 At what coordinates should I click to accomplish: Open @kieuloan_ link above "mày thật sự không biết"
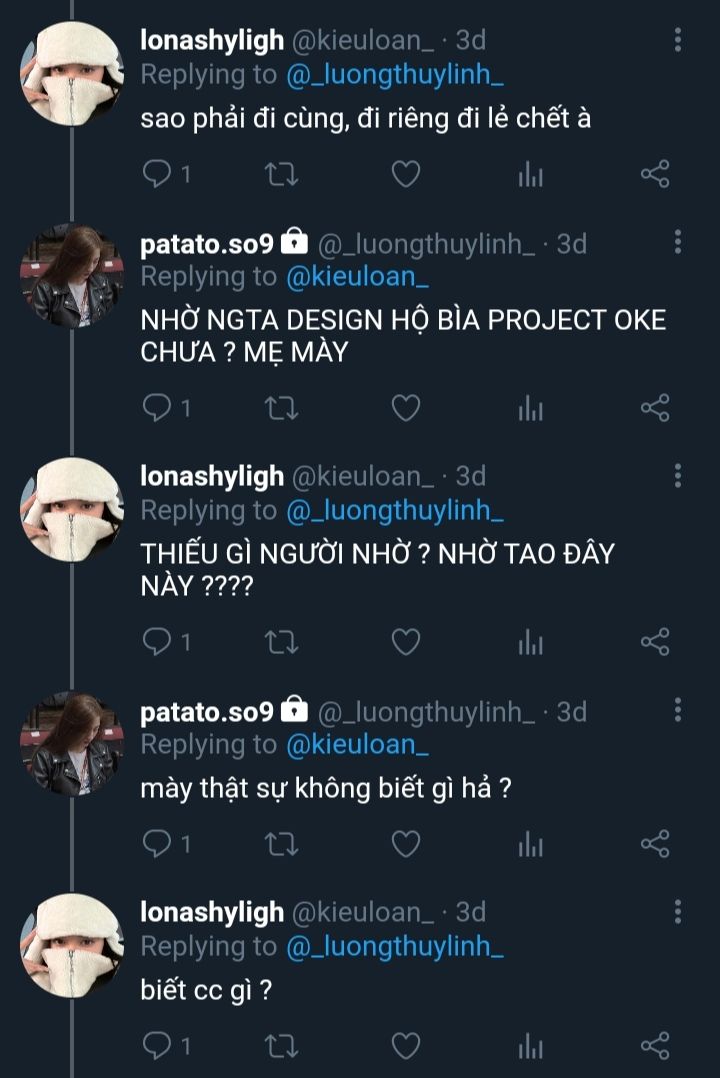coord(358,745)
